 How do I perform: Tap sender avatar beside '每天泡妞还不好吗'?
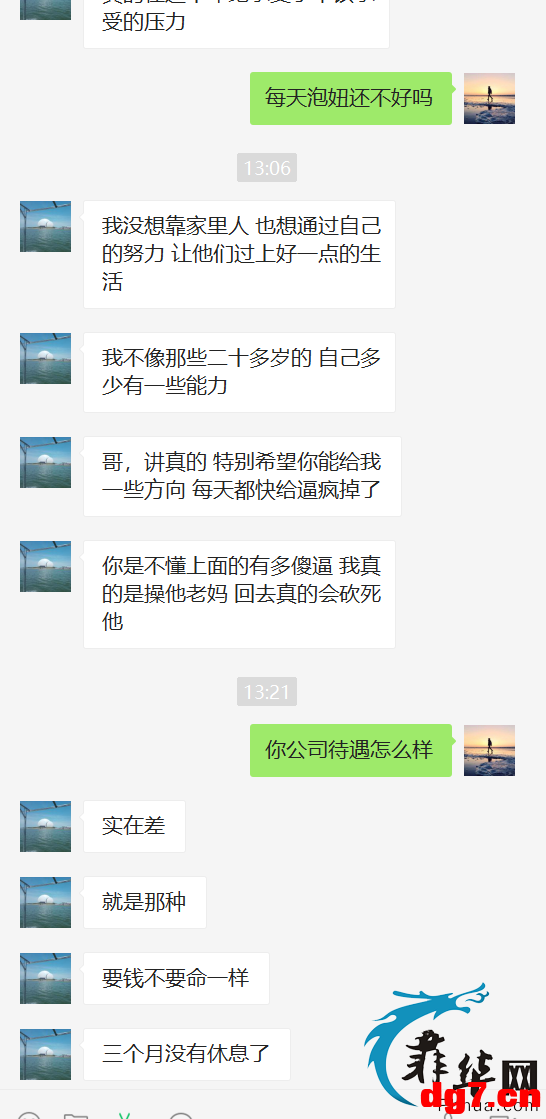[x=489, y=98]
